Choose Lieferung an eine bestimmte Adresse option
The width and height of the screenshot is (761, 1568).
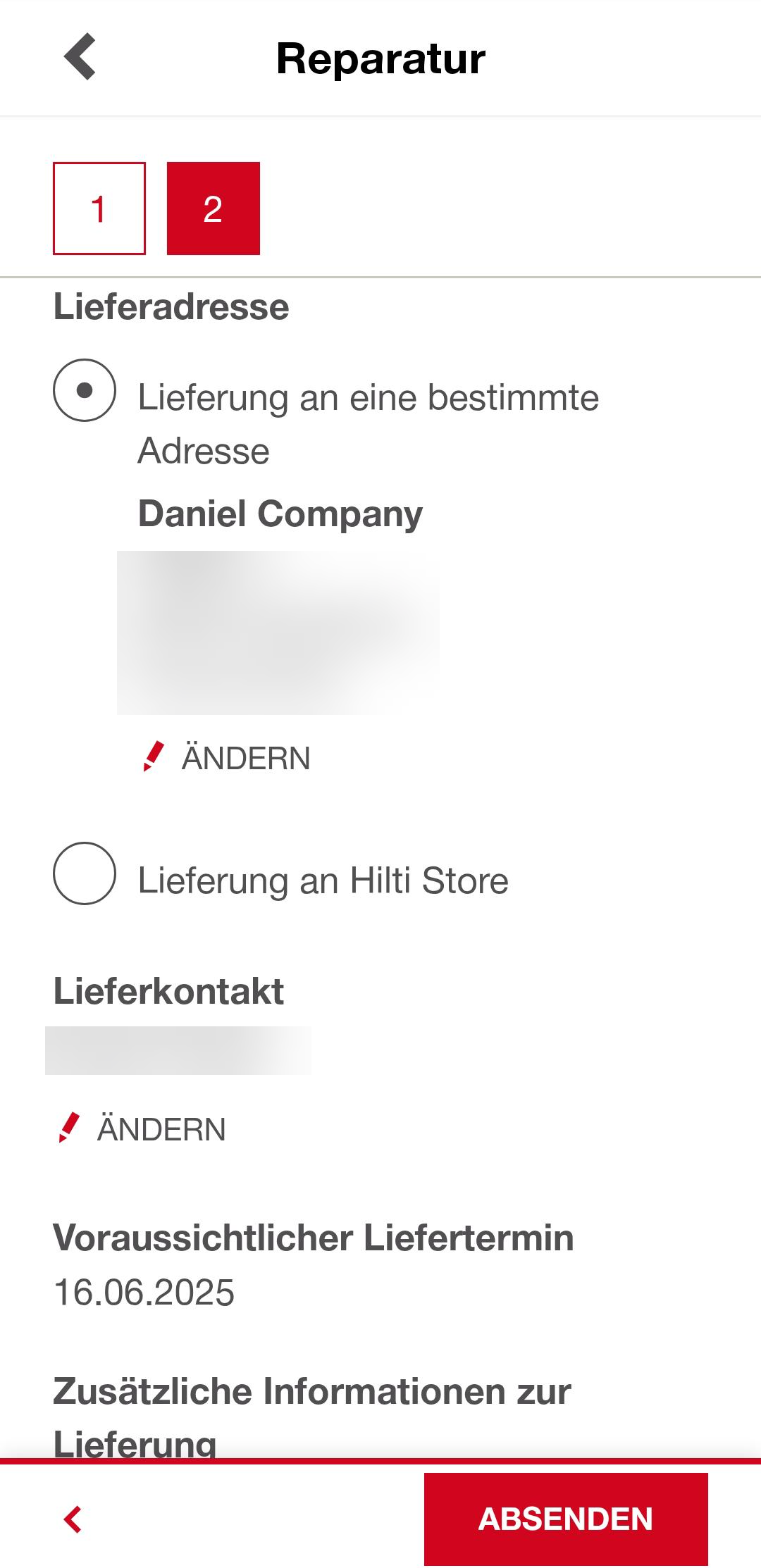[x=85, y=390]
